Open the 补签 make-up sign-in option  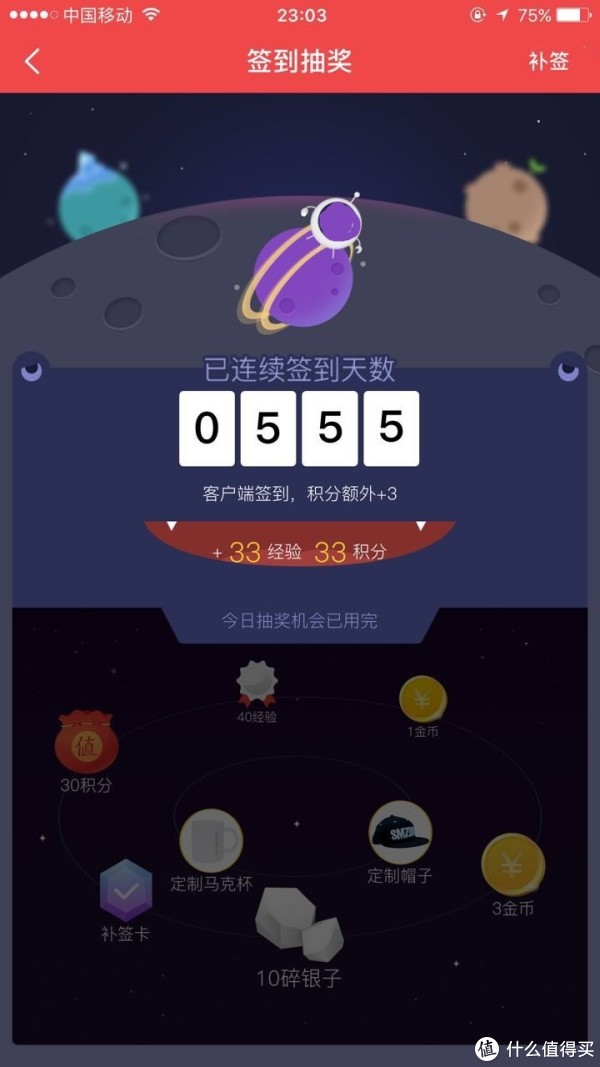[548, 61]
